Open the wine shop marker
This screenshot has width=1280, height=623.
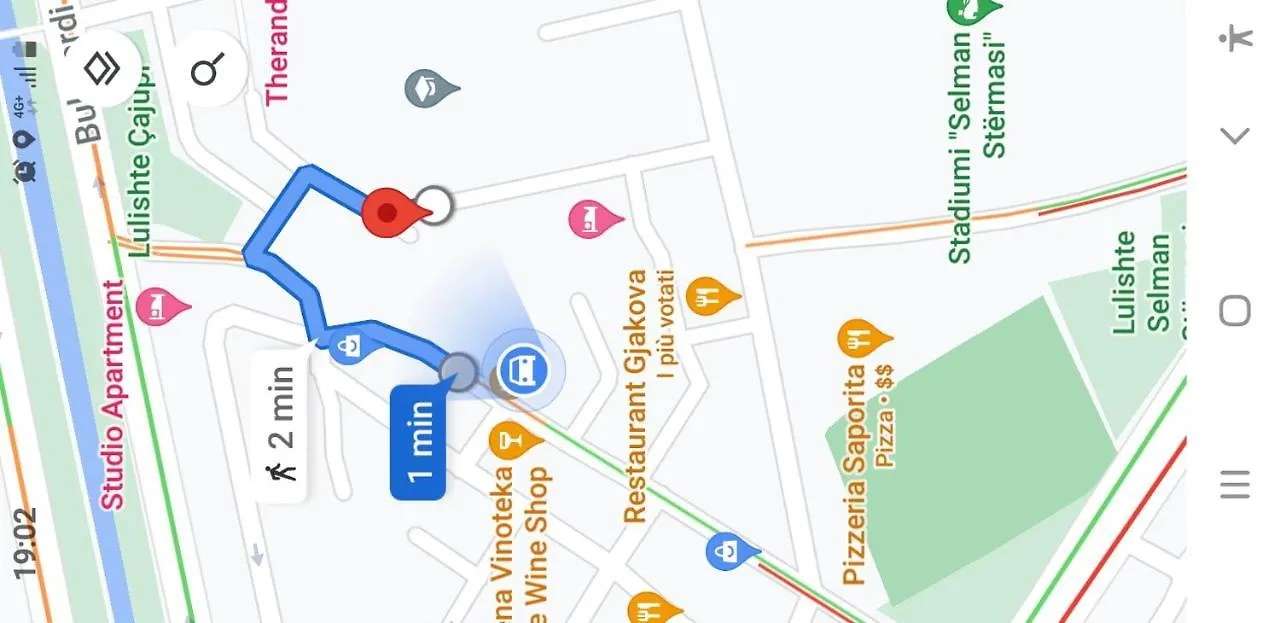point(512,439)
